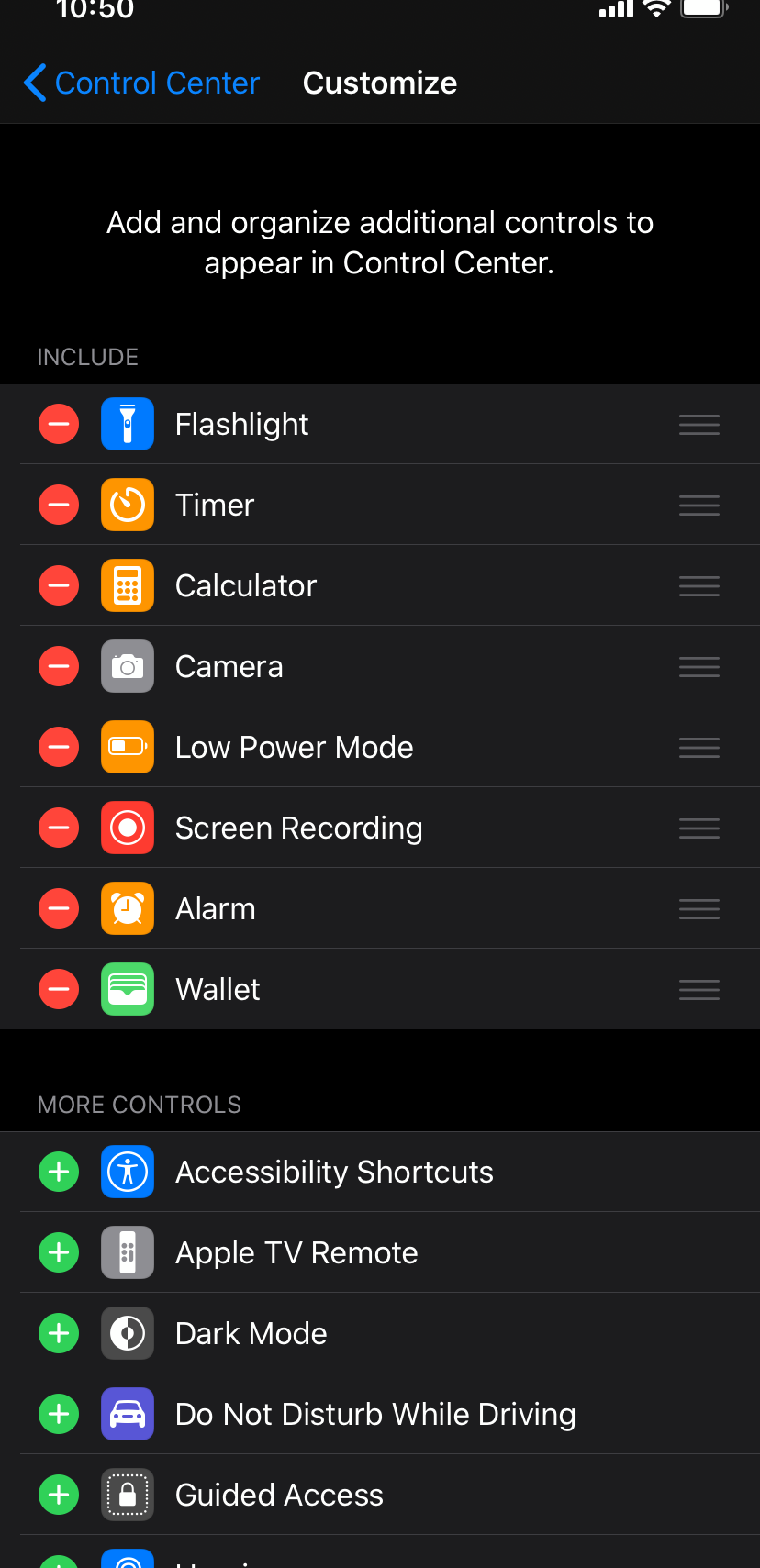
Task: Go back to Control Center settings
Action: [142, 83]
